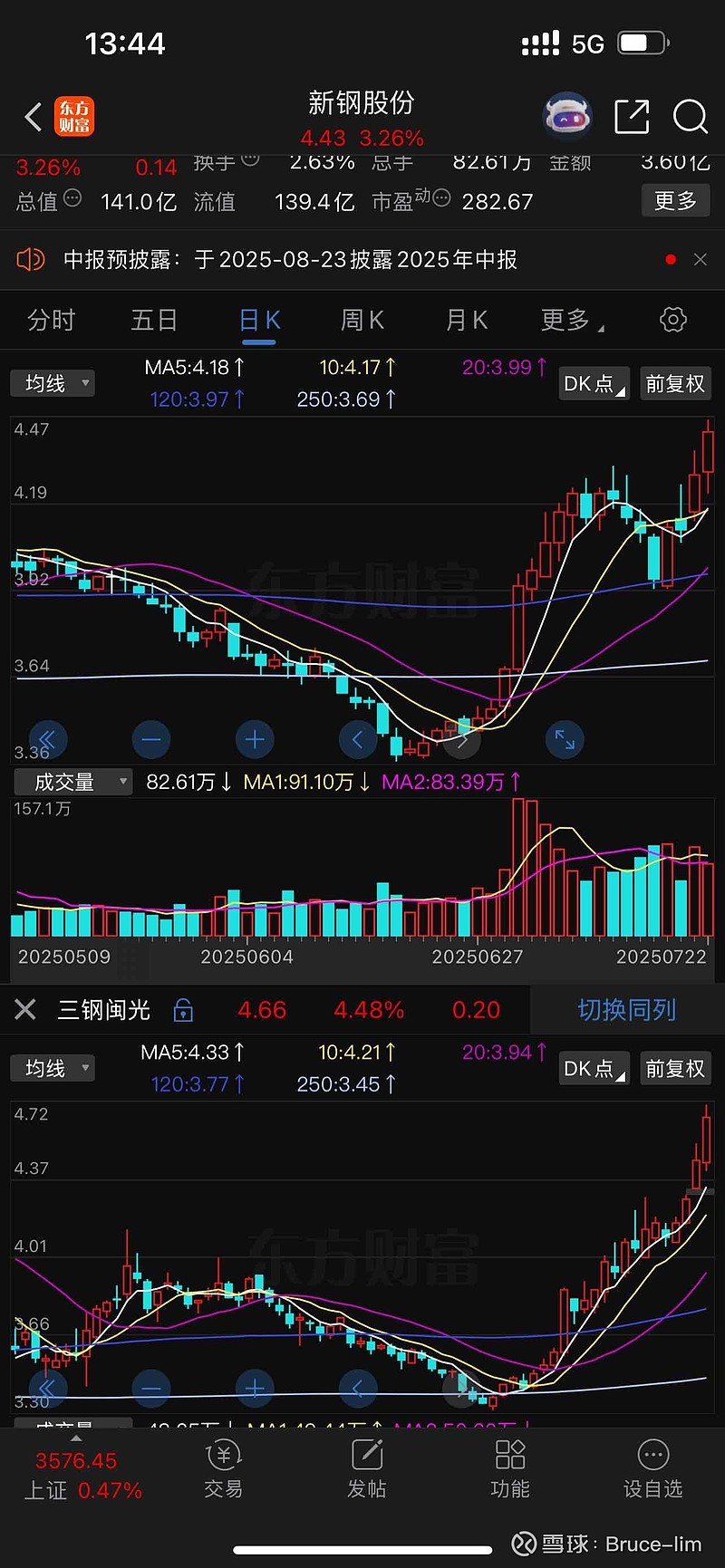Open chart settings gear
The height and width of the screenshot is (1568, 725).
672,320
